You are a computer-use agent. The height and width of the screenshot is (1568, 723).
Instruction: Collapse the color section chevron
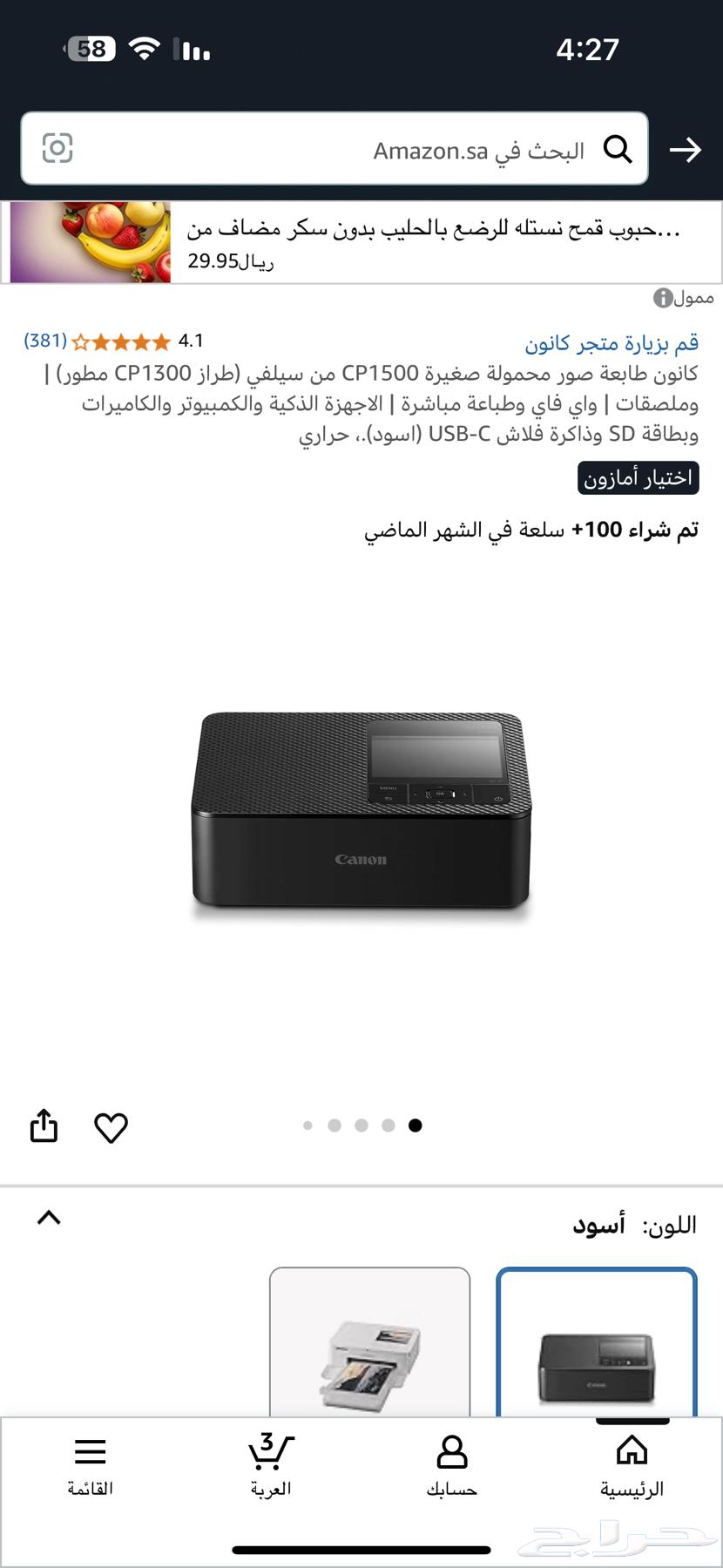pyautogui.click(x=50, y=1218)
